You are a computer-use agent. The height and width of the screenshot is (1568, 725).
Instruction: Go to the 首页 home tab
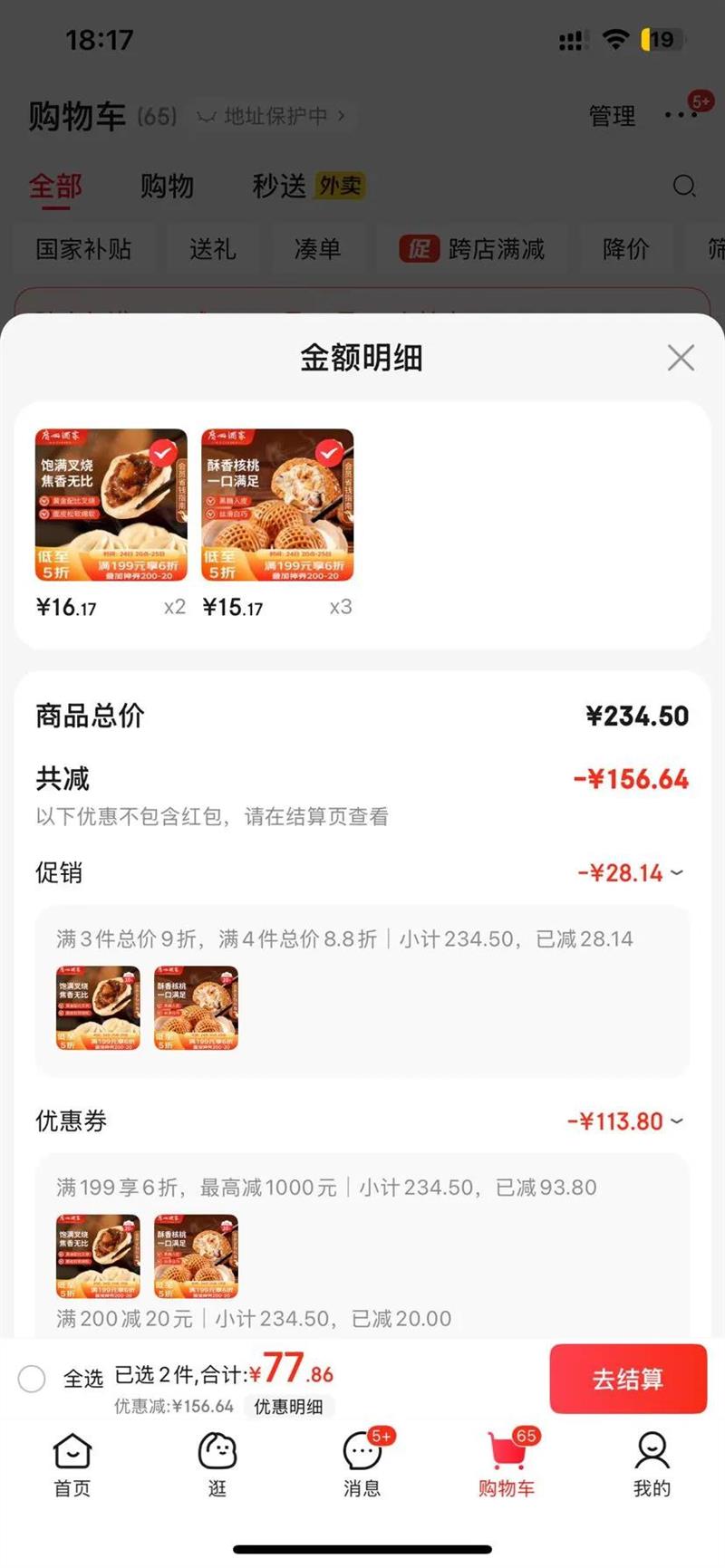pyautogui.click(x=72, y=1464)
